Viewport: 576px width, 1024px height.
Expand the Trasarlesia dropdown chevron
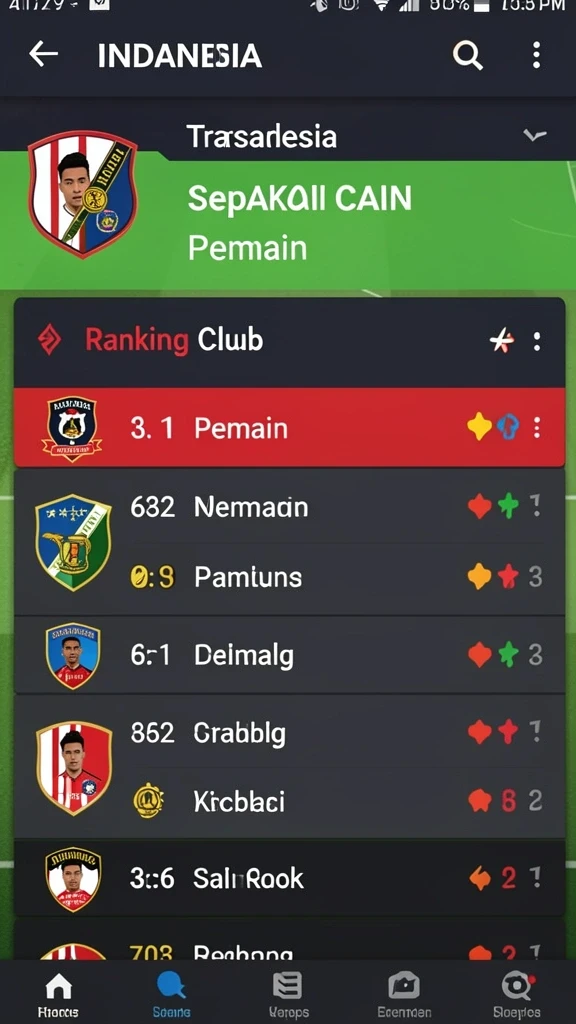pos(534,135)
